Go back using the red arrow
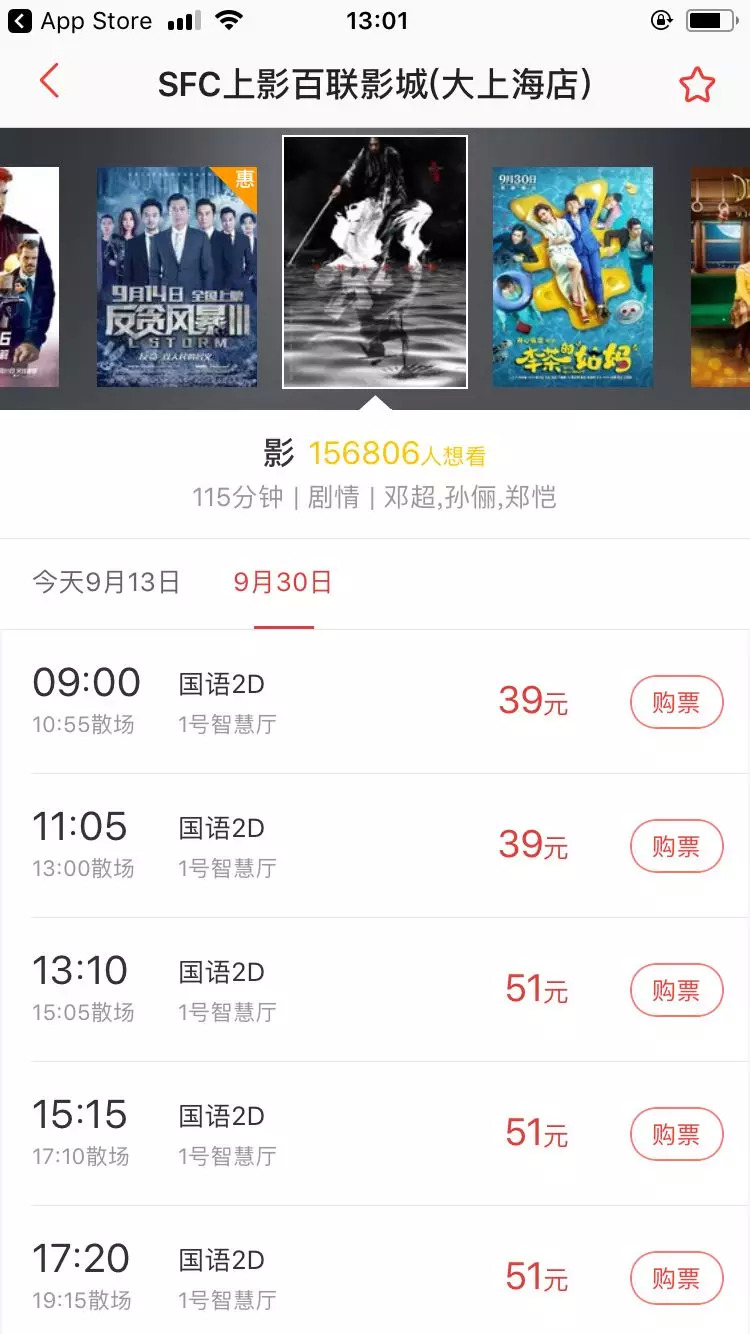This screenshot has width=750, height=1334. coord(49,82)
